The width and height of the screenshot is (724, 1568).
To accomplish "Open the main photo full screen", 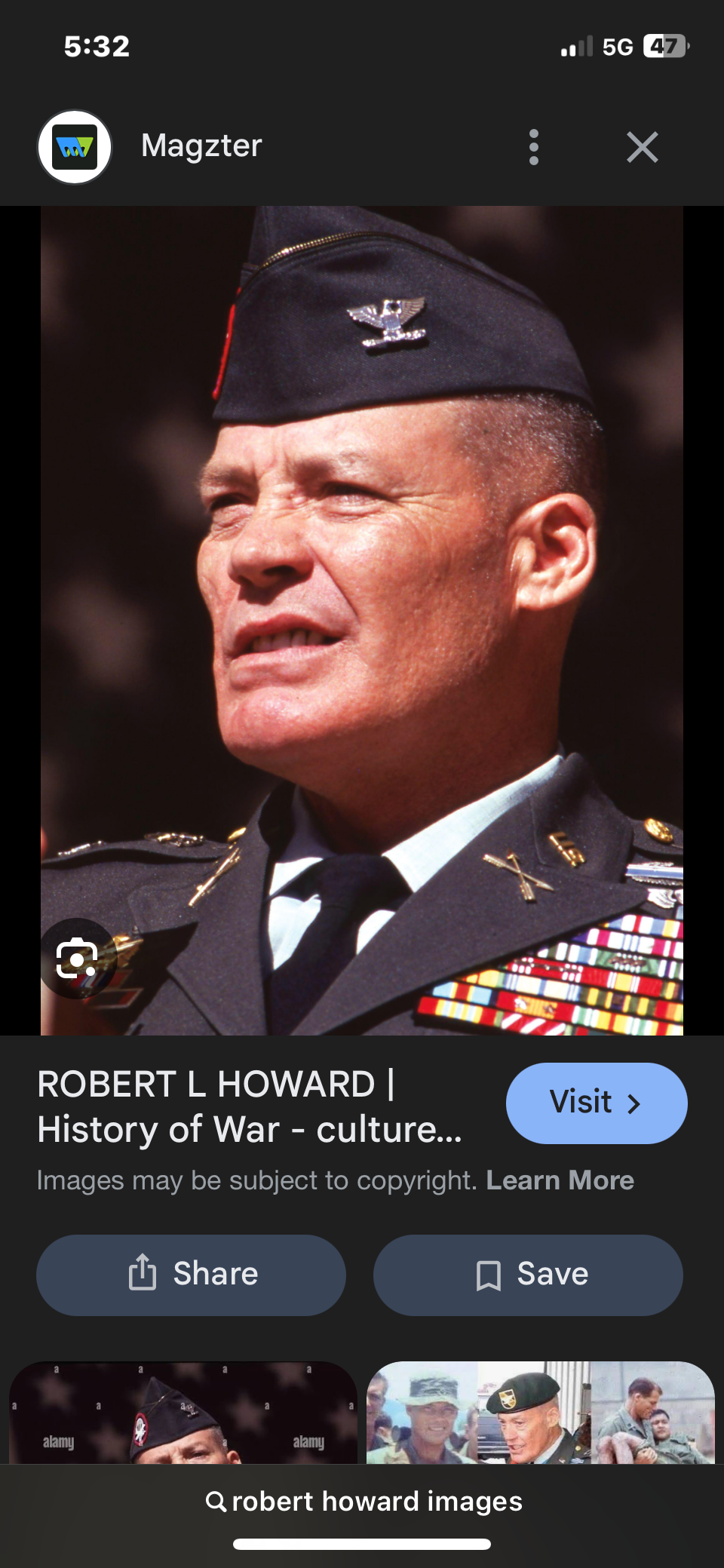I will pyautogui.click(x=362, y=573).
